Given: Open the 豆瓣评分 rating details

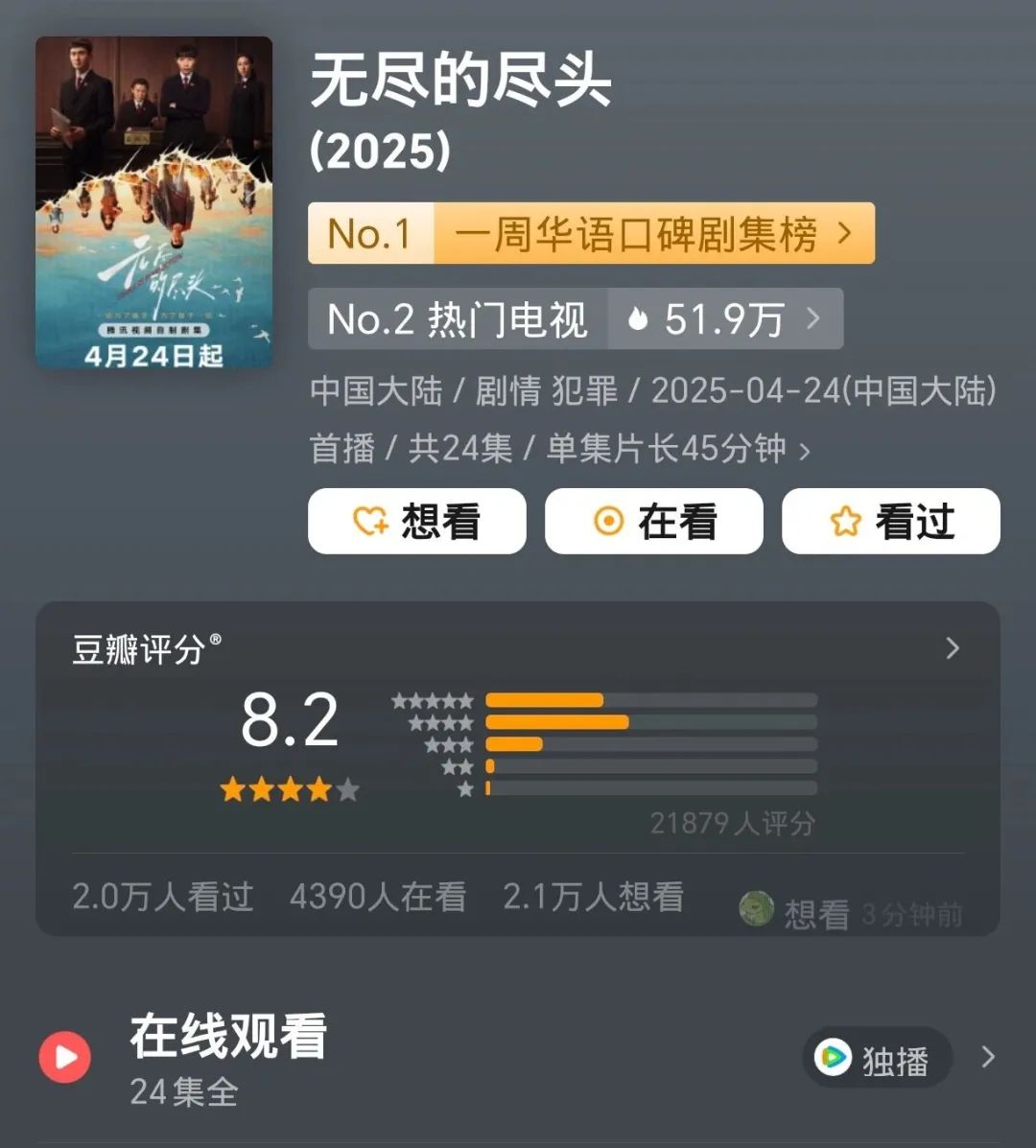Looking at the screenshot, I should coord(952,648).
